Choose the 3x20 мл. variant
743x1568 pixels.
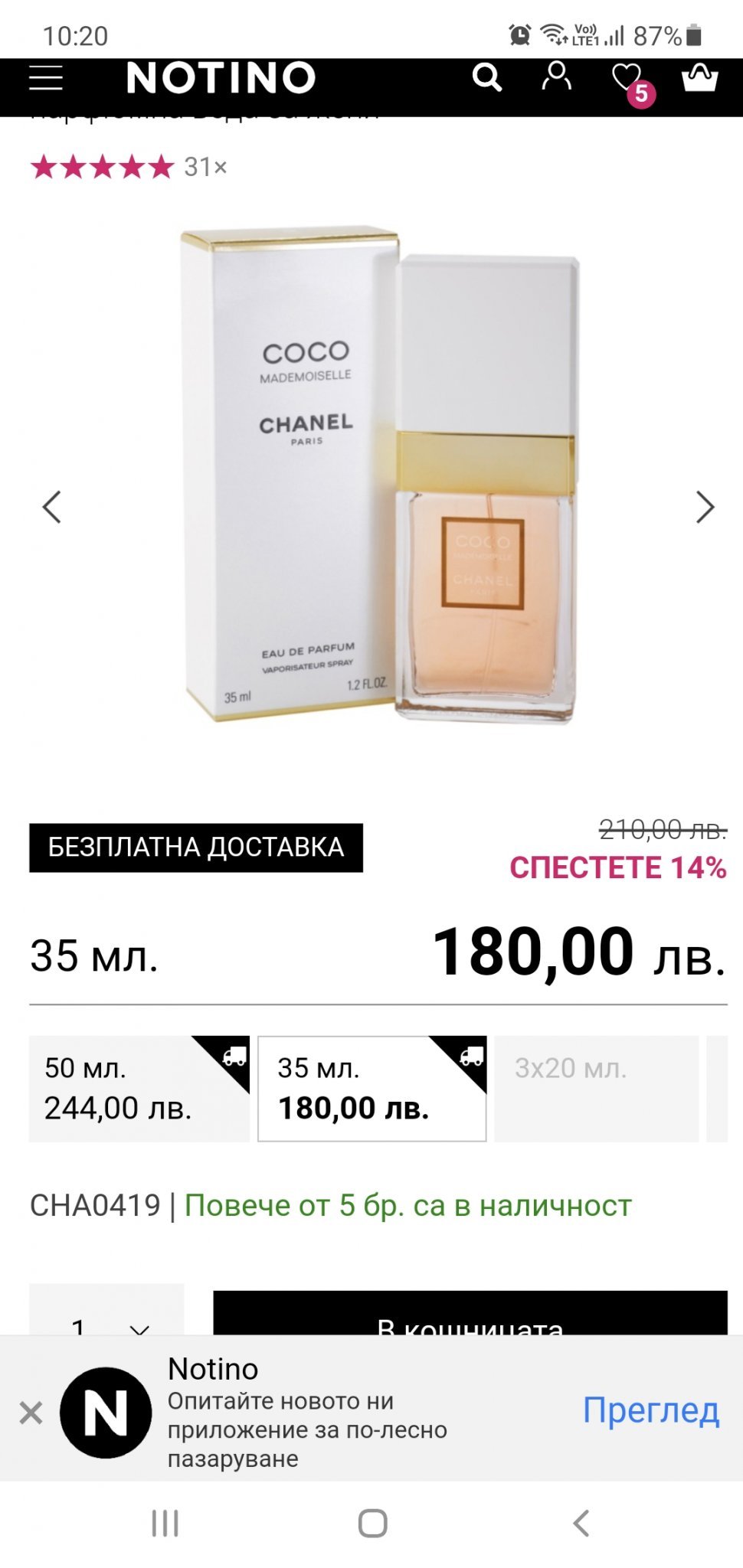point(596,1088)
